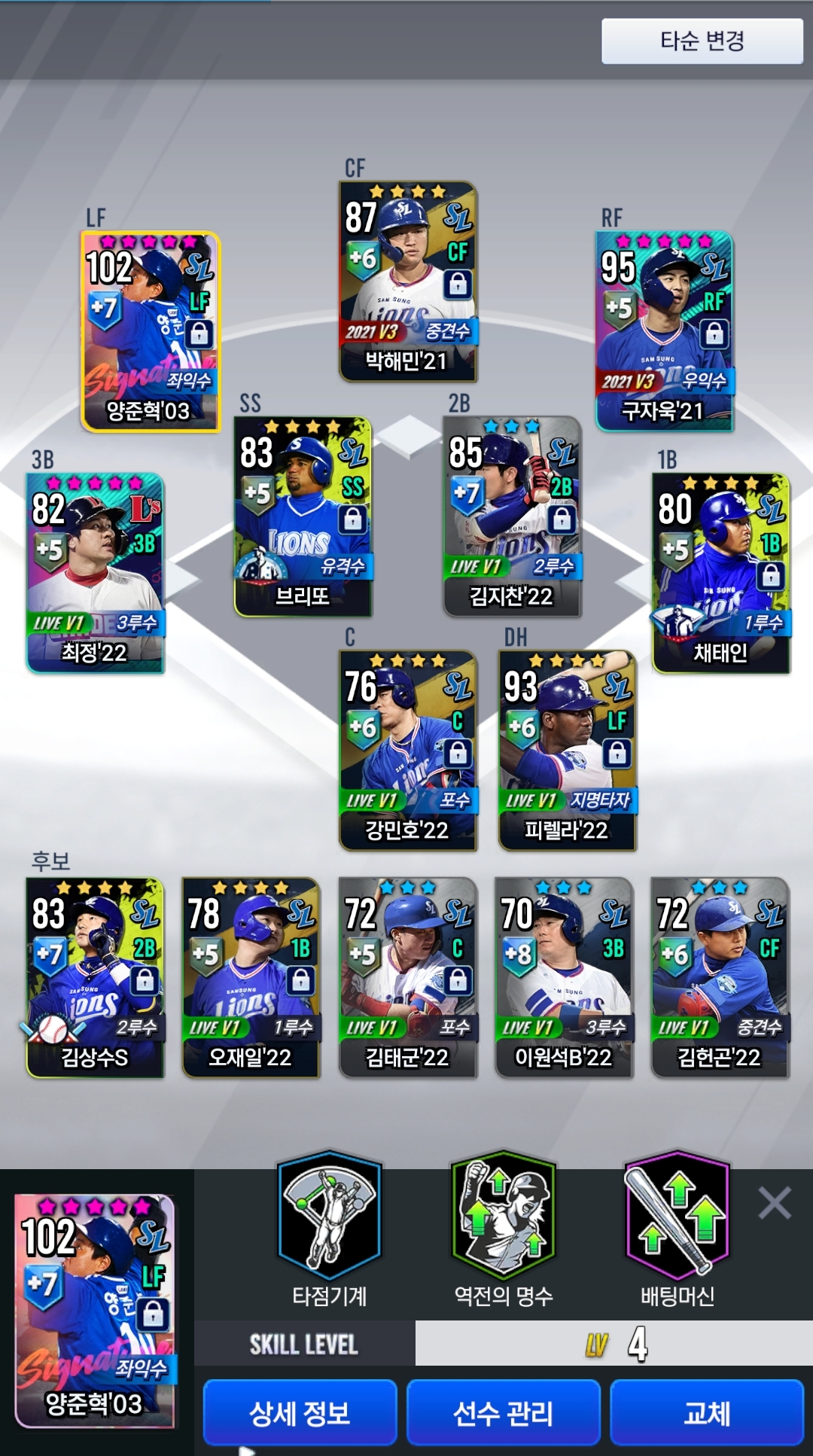The width and height of the screenshot is (813, 1456).
Task: Tap the 교체 button
Action: point(706,1413)
